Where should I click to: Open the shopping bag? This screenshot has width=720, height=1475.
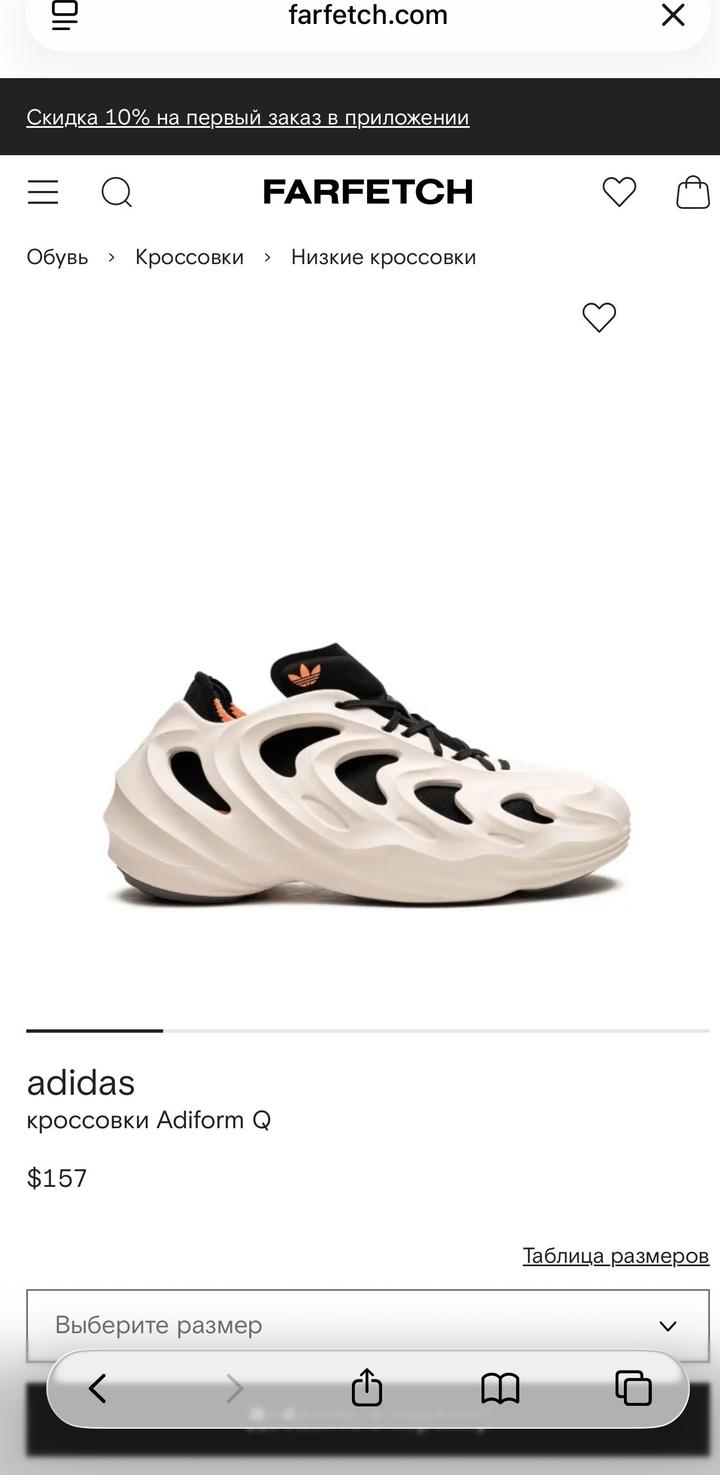[692, 192]
